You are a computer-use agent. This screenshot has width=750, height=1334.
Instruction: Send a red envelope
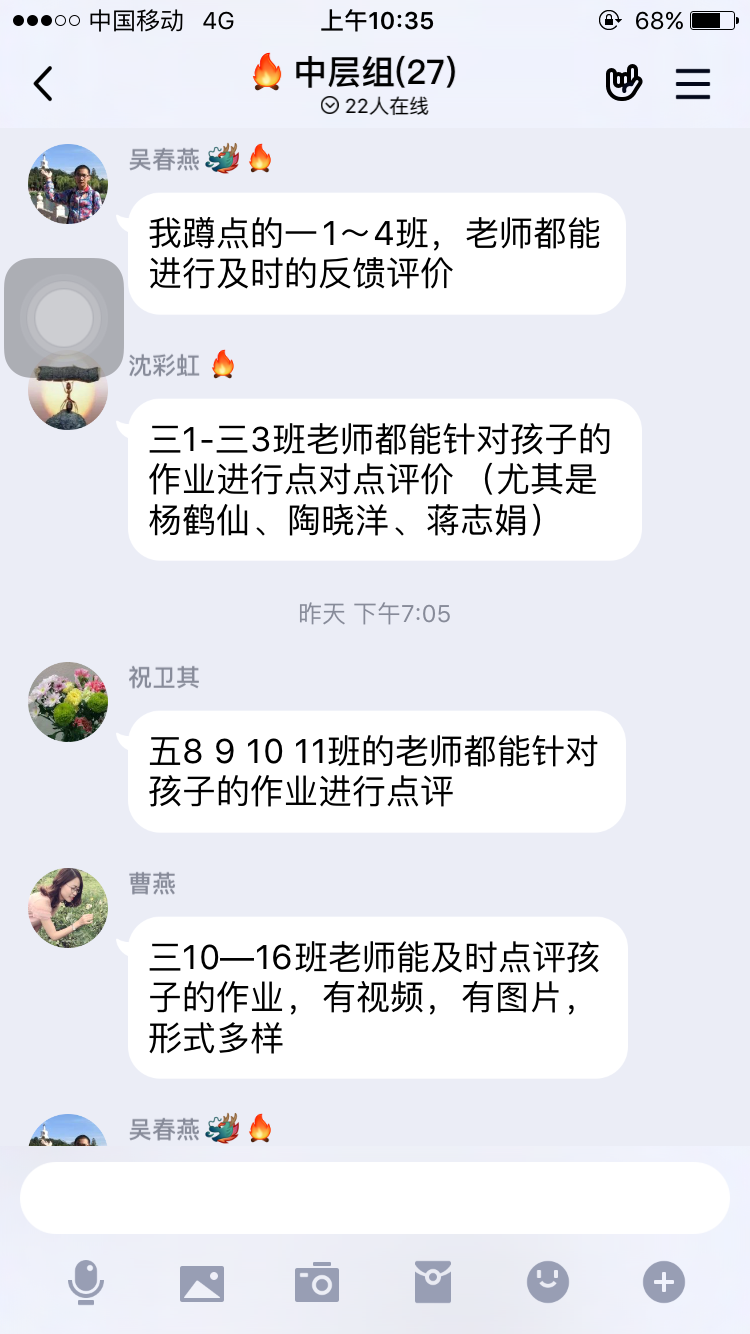[x=433, y=1282]
